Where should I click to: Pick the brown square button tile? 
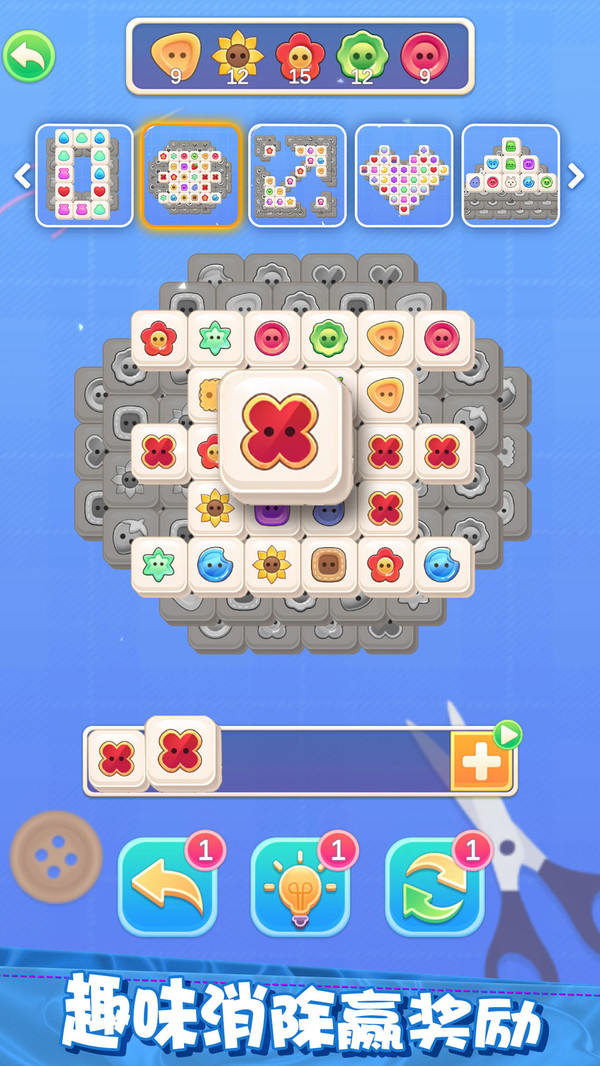tap(328, 566)
